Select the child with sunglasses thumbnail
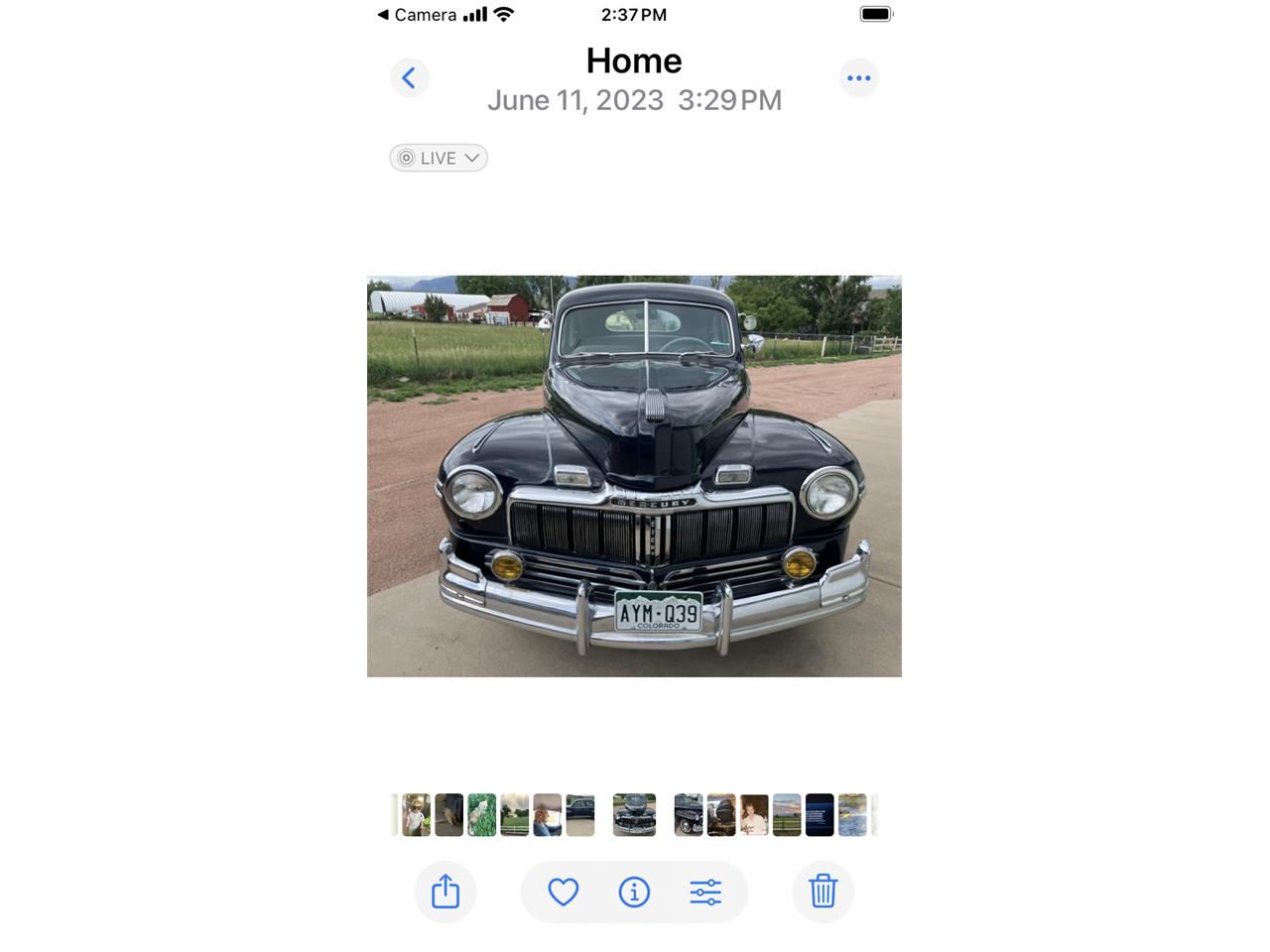 pos(417,815)
